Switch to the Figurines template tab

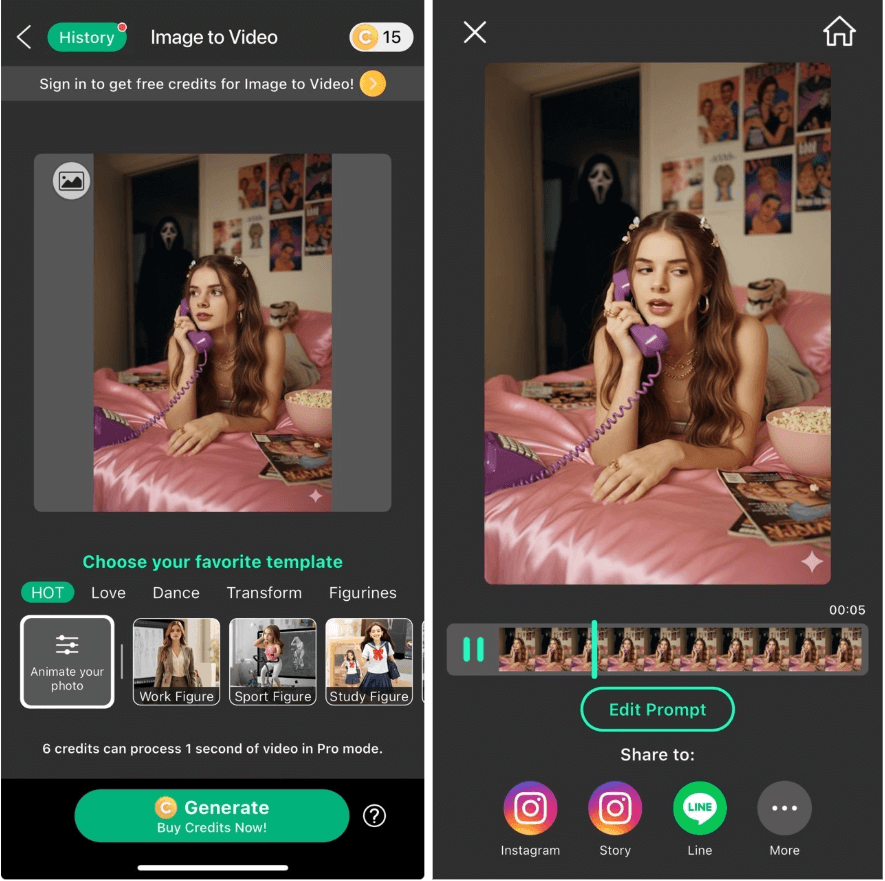(x=362, y=593)
